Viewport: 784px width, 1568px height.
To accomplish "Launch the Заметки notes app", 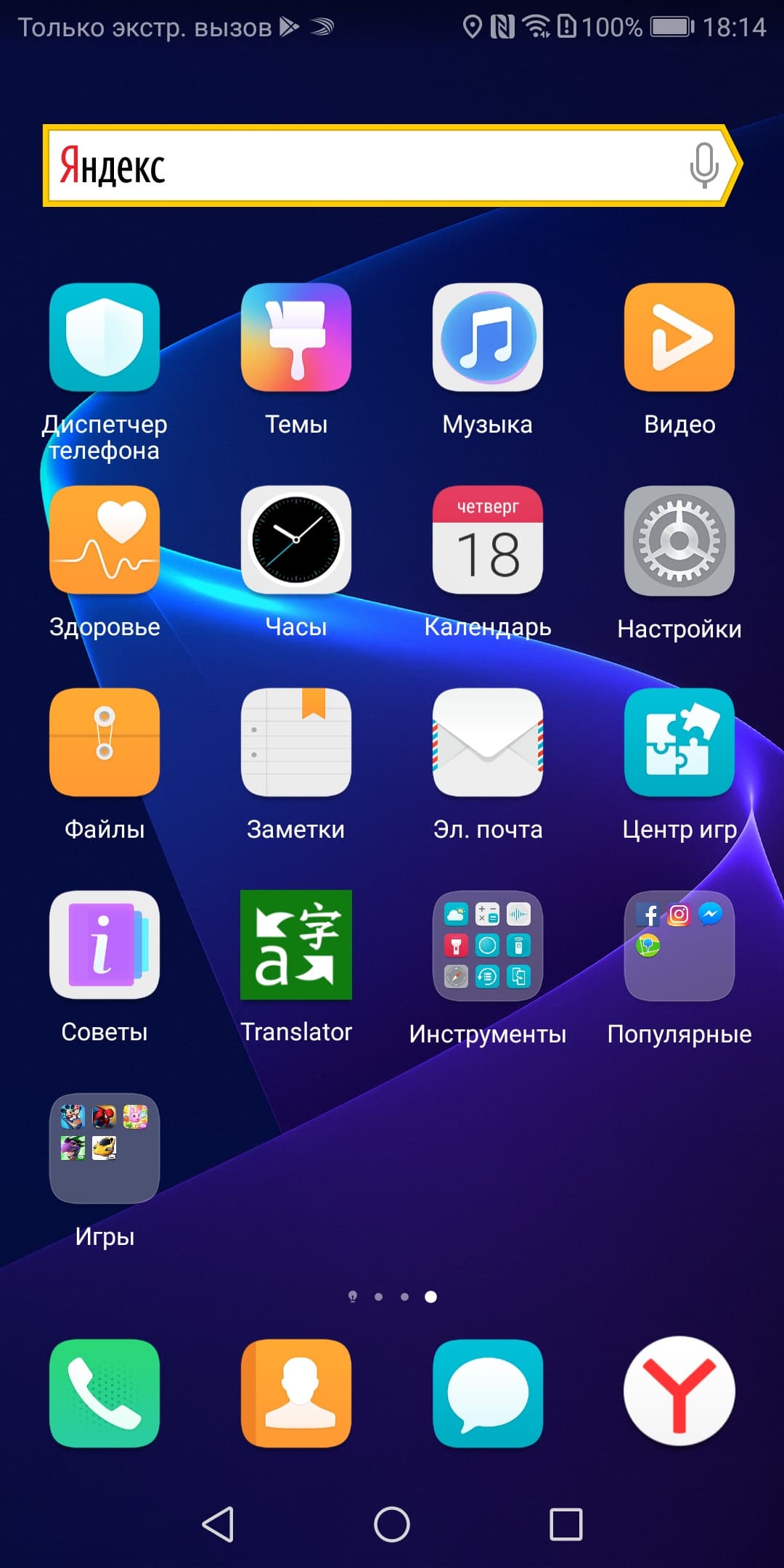I will pyautogui.click(x=296, y=743).
